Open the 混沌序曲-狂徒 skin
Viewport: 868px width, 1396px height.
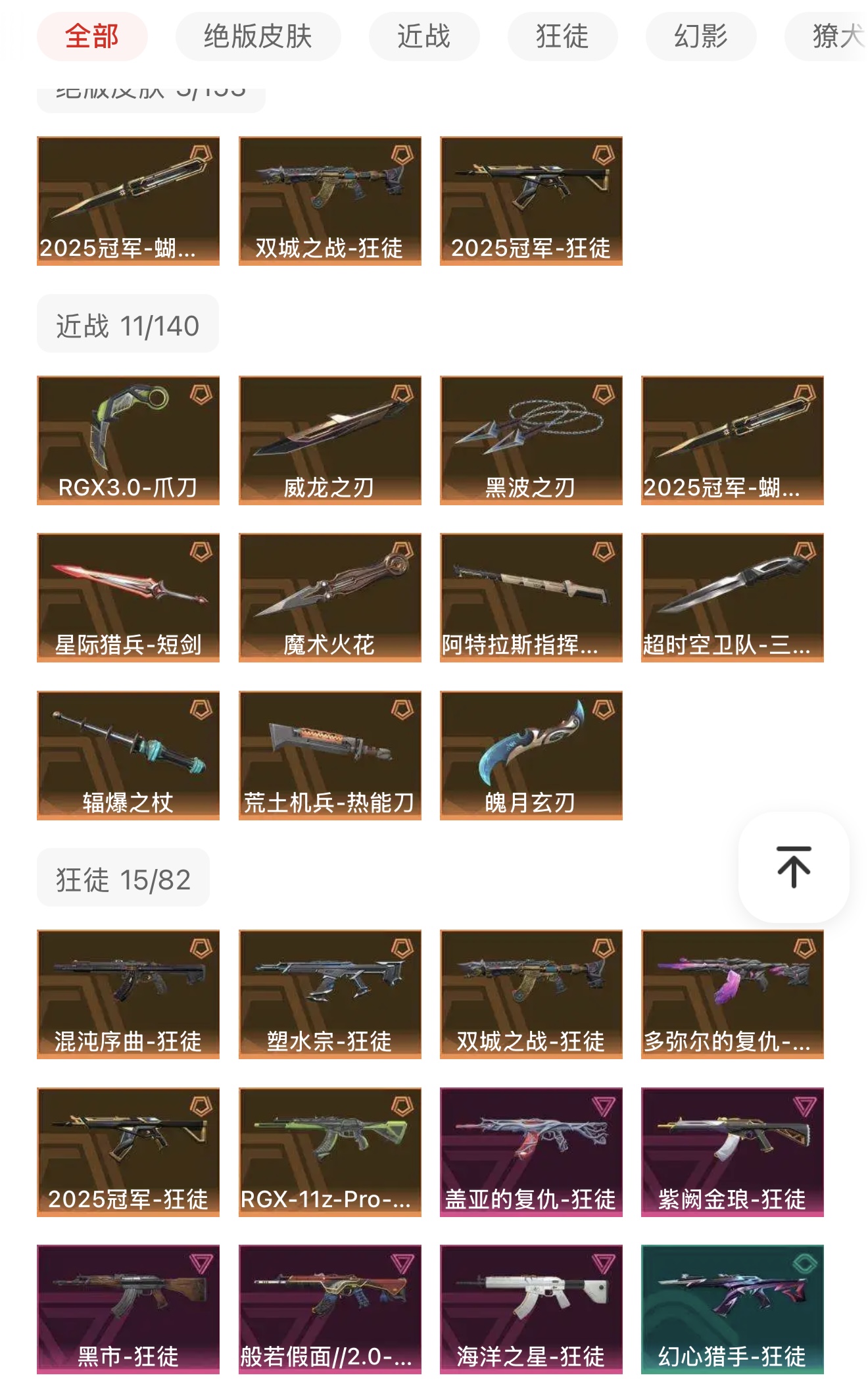coord(128,994)
